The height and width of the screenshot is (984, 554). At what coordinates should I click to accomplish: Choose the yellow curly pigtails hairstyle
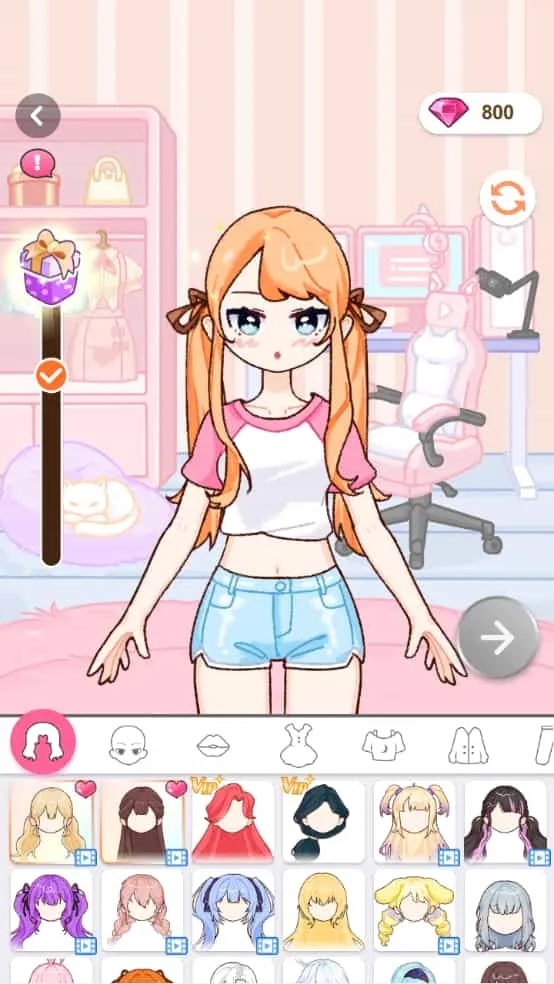tap(415, 911)
